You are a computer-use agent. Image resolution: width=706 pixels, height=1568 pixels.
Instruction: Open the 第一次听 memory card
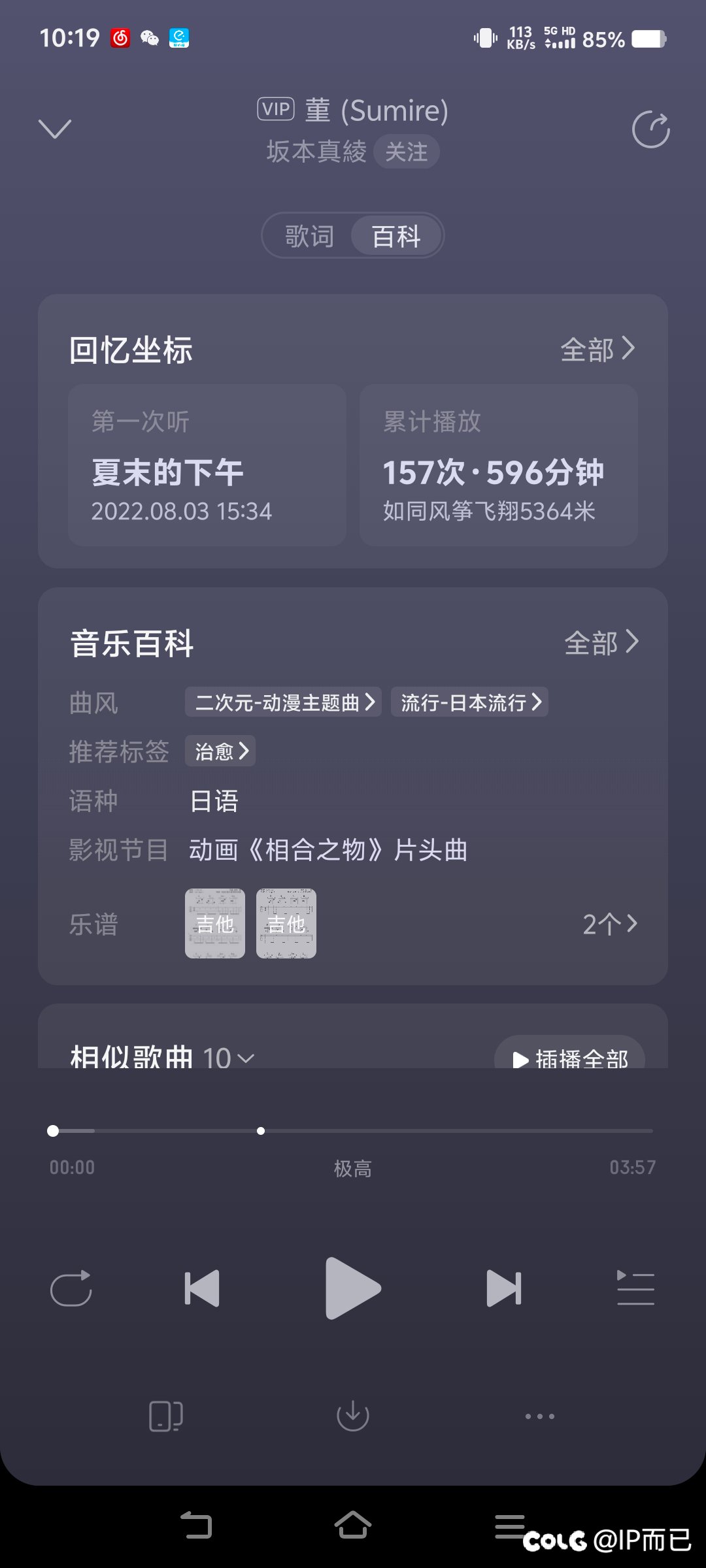pyautogui.click(x=207, y=465)
